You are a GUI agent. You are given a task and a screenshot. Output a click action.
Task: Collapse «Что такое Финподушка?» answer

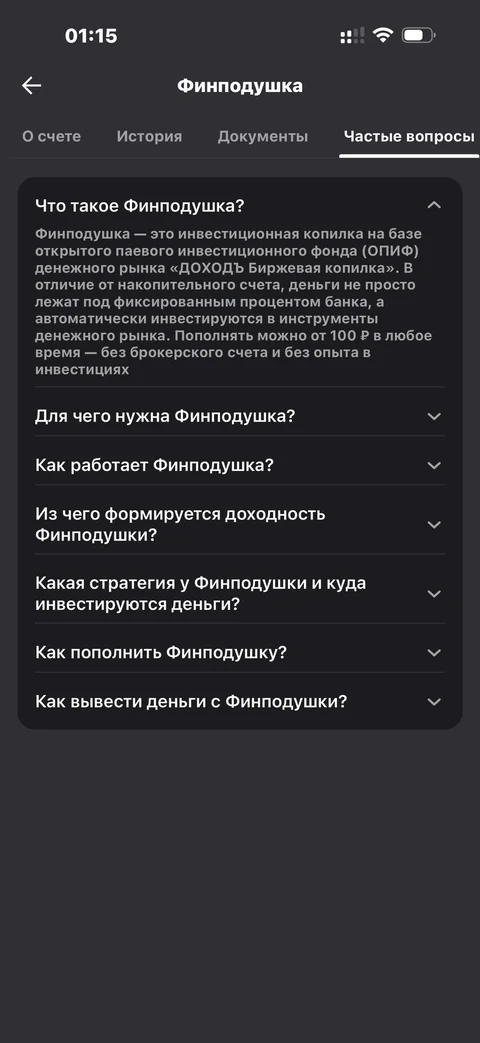click(x=239, y=206)
